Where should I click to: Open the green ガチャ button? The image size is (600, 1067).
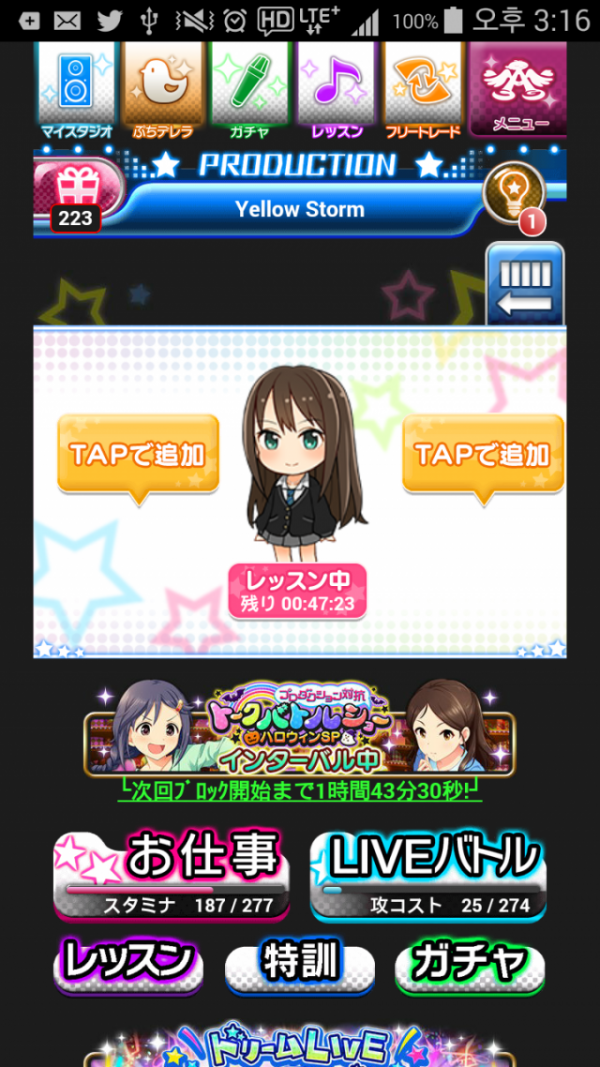471,964
